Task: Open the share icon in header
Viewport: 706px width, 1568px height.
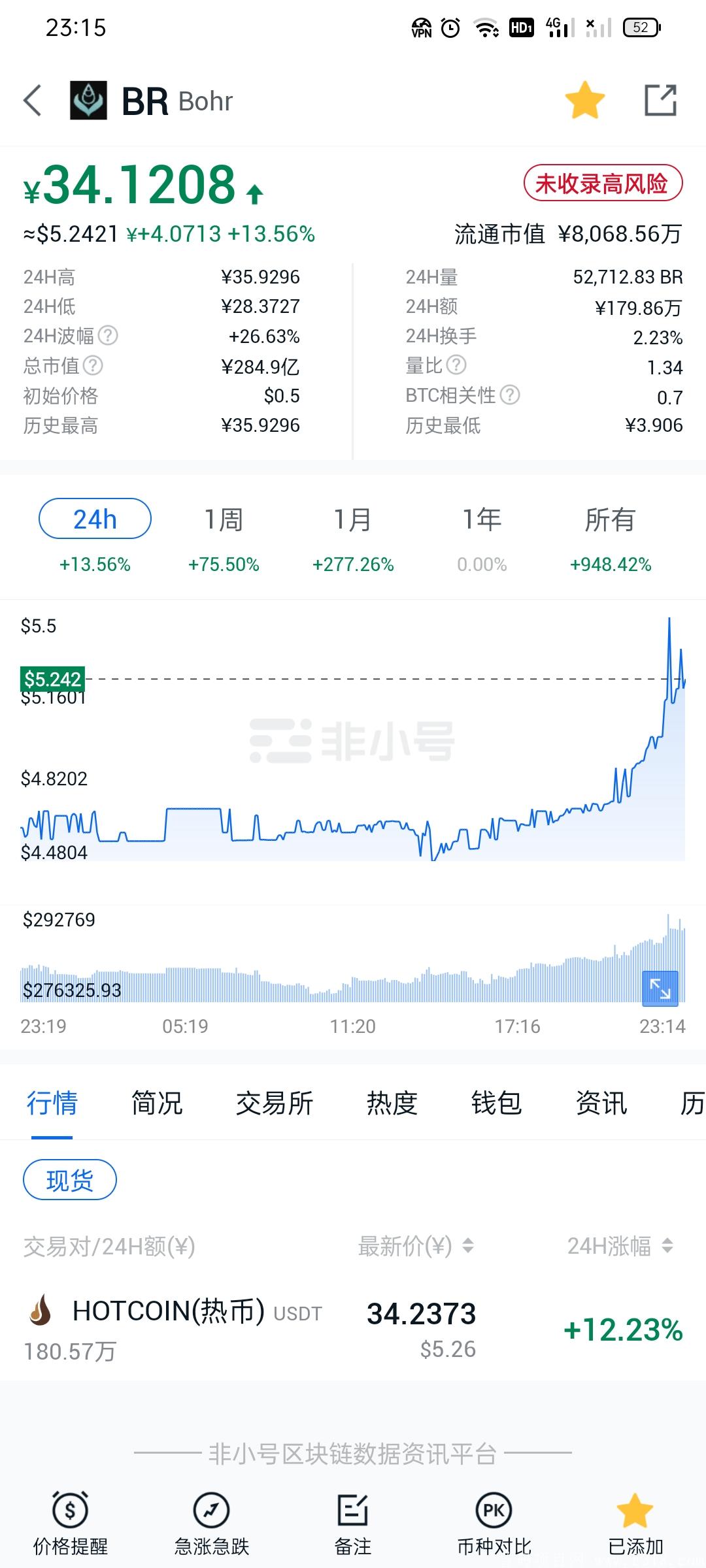Action: tap(660, 101)
